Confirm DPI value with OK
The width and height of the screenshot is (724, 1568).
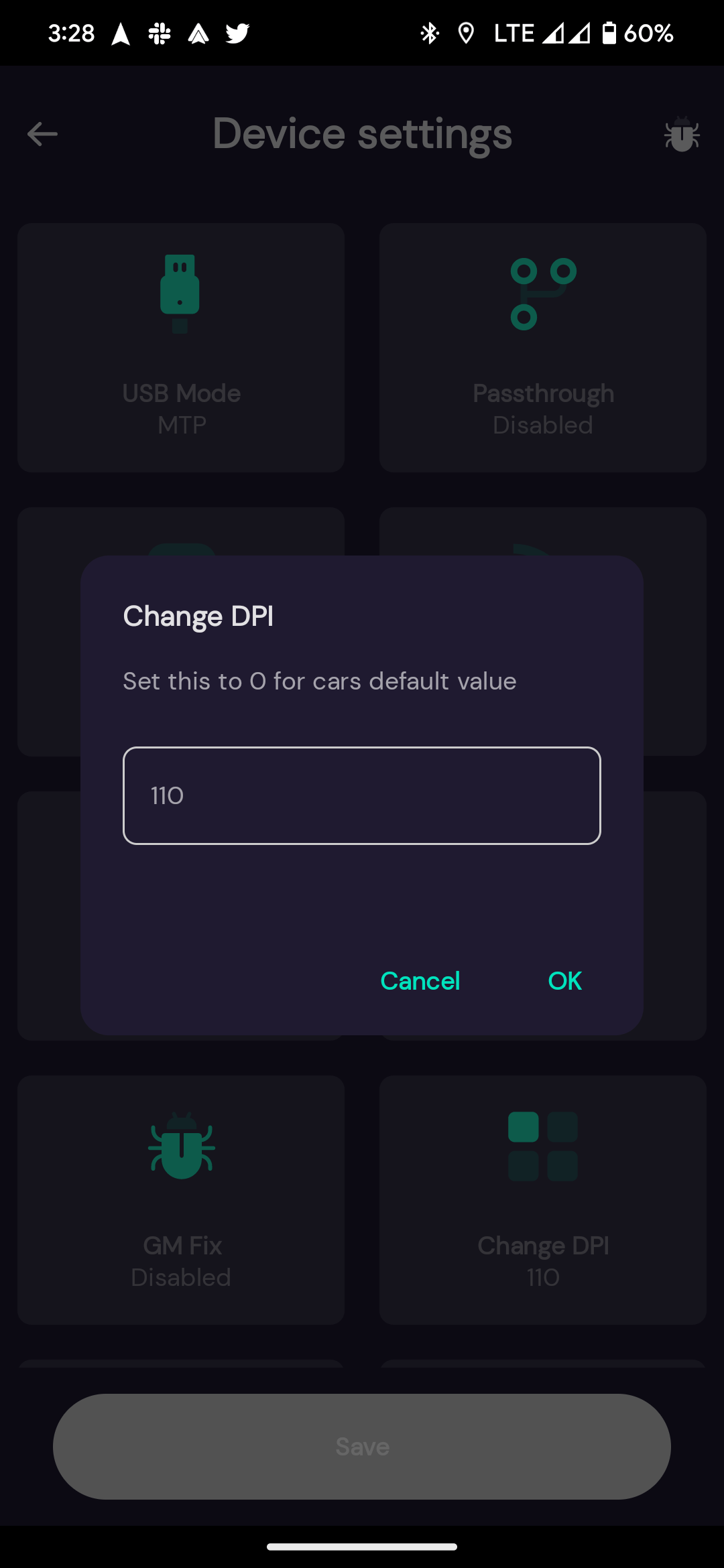(x=564, y=981)
